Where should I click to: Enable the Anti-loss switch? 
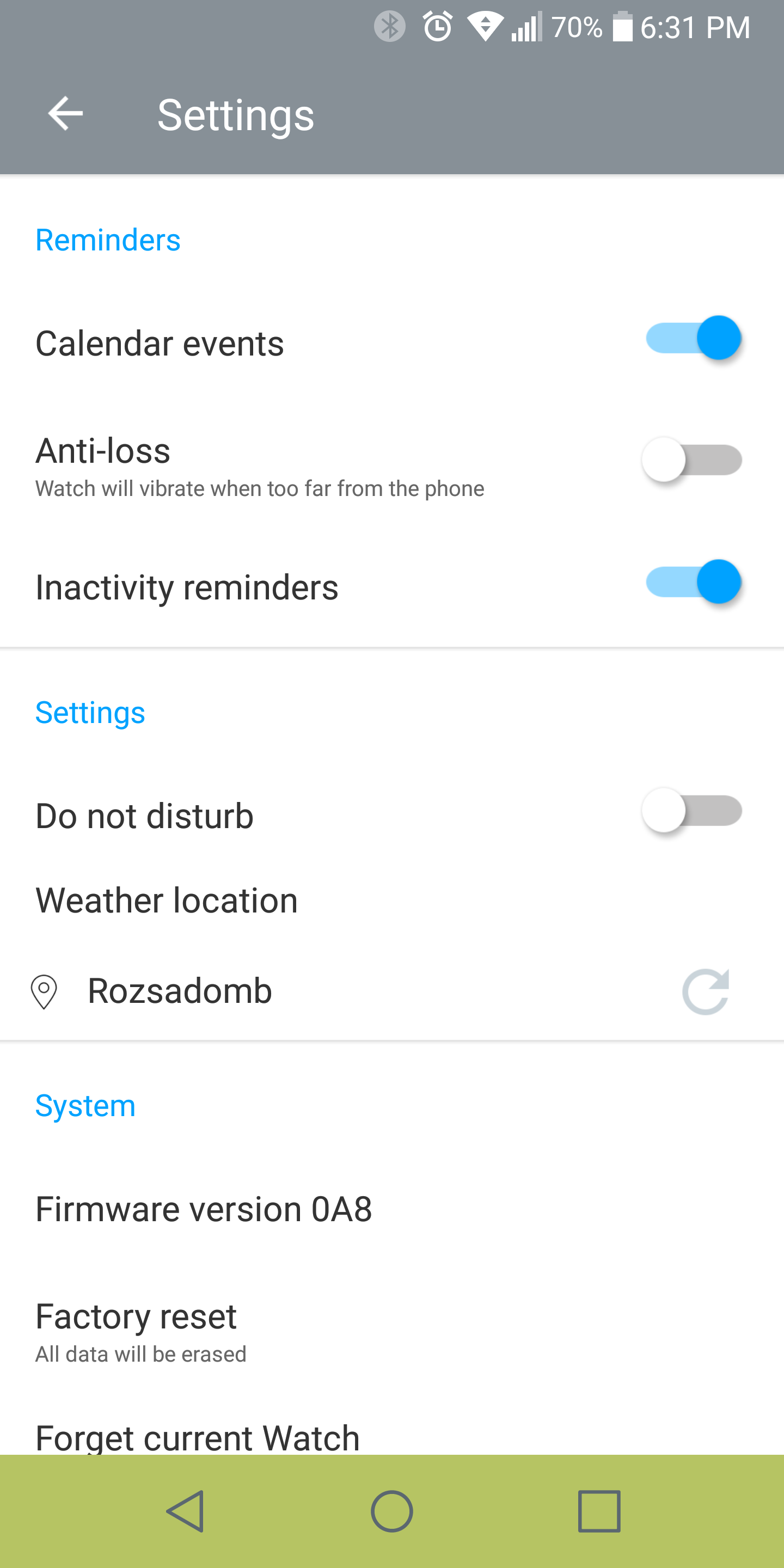[693, 460]
